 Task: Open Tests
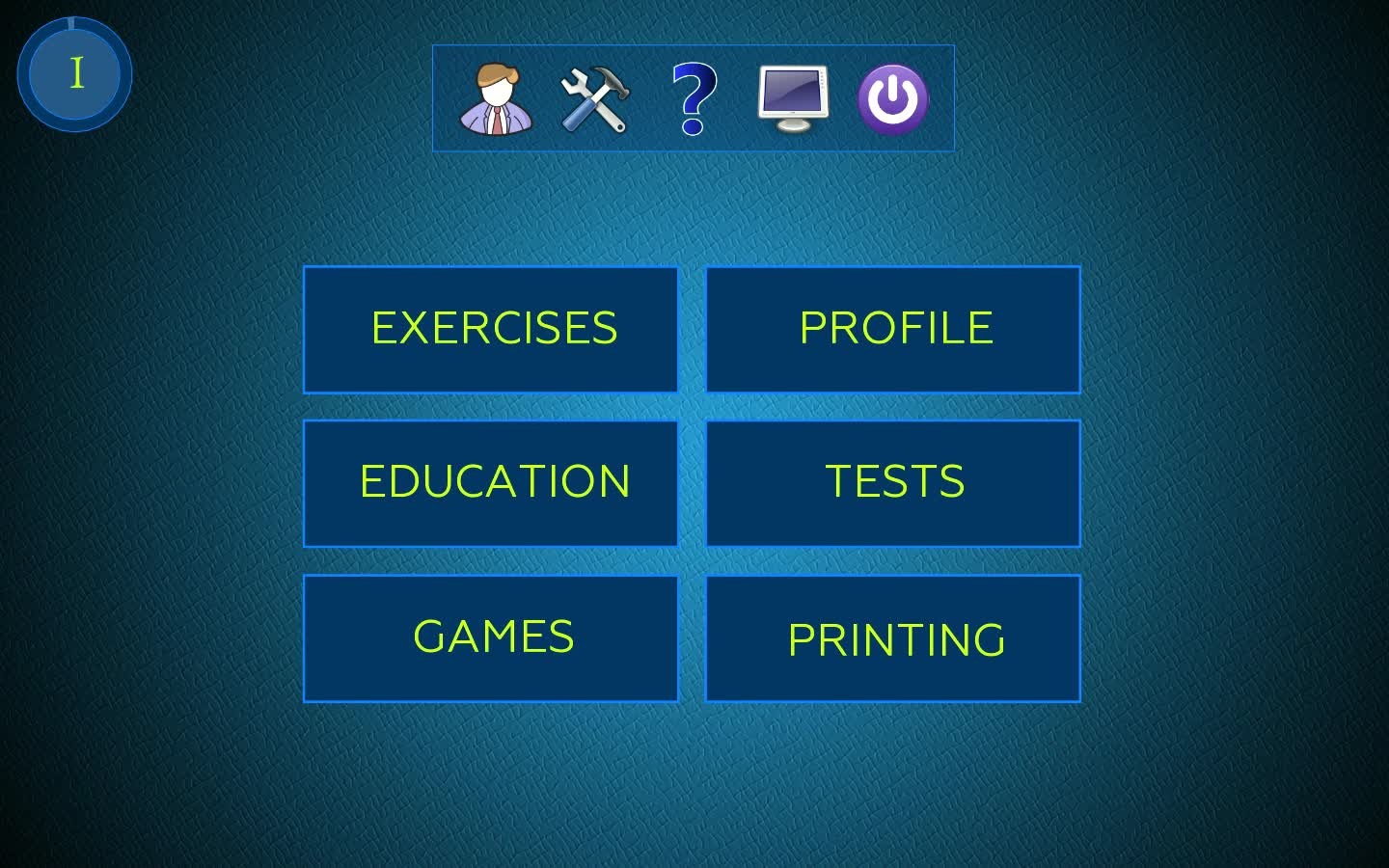point(893,483)
